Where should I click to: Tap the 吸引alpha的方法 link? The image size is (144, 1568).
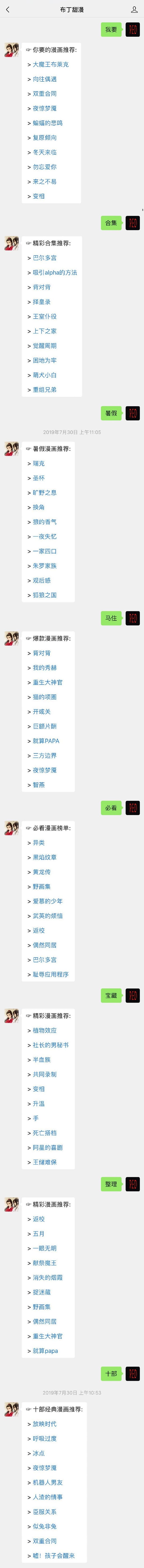pyautogui.click(x=55, y=273)
